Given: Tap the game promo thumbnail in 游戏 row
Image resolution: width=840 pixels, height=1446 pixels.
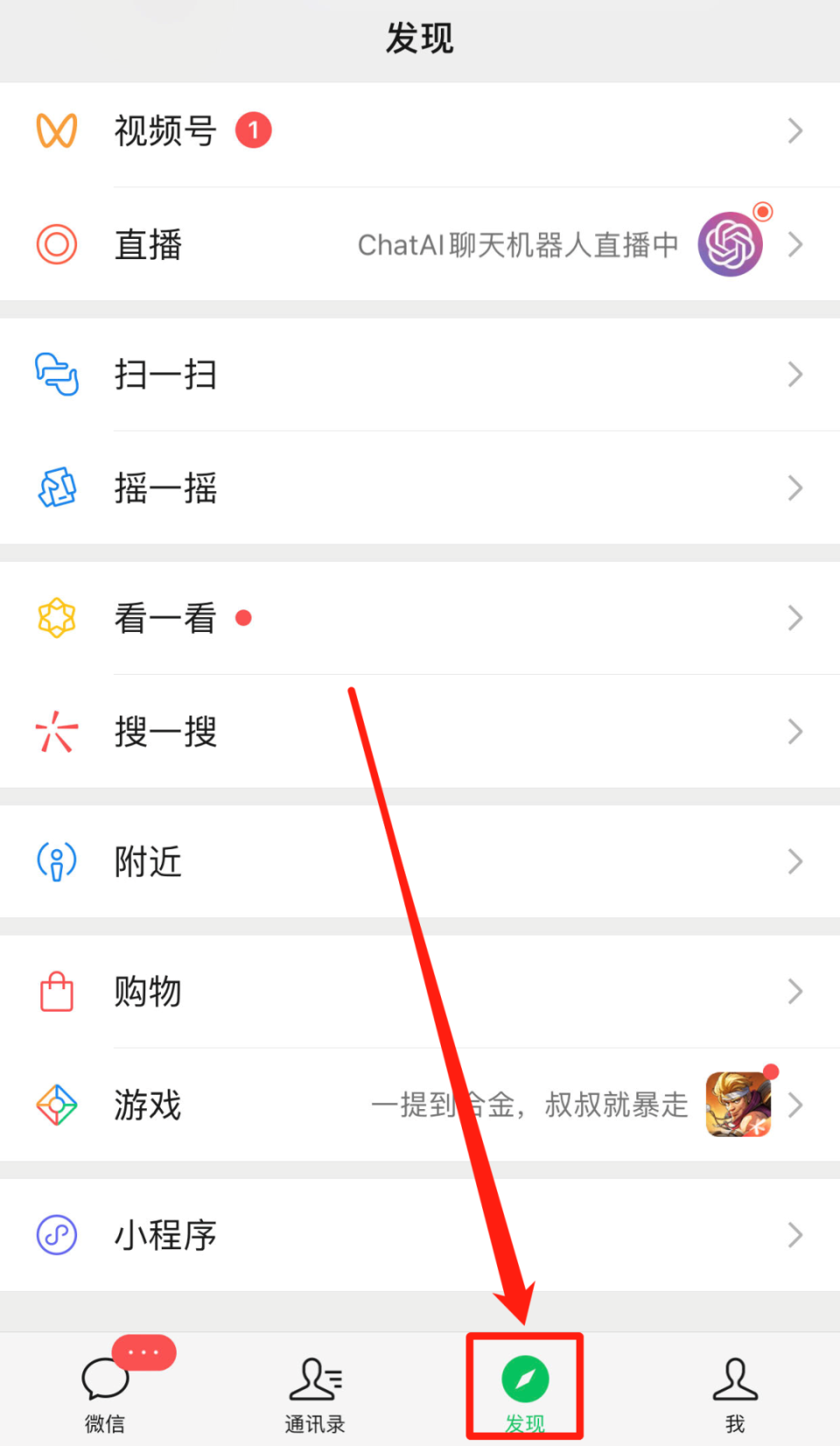Looking at the screenshot, I should [x=738, y=1105].
